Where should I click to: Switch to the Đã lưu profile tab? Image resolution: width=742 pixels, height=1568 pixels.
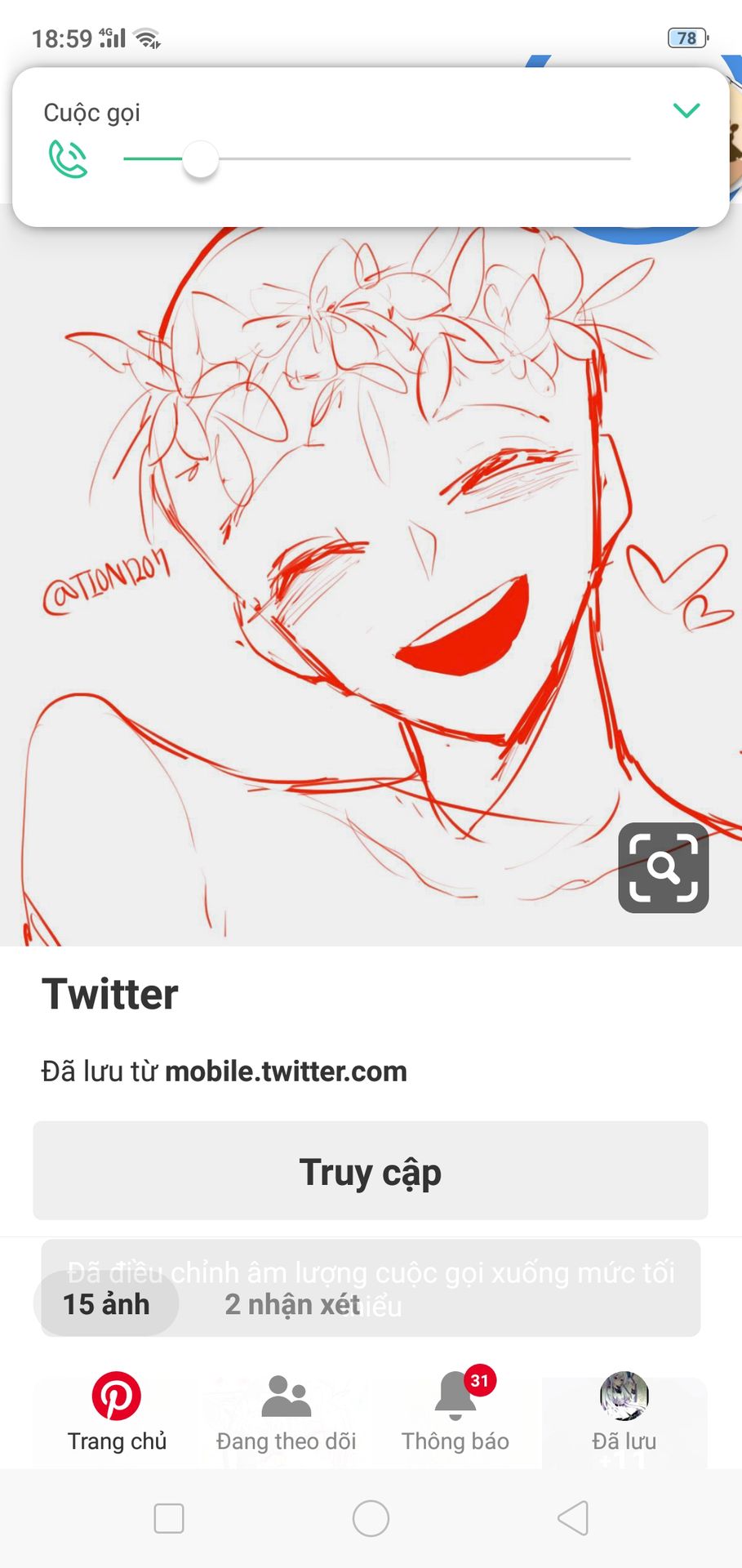(x=624, y=1412)
